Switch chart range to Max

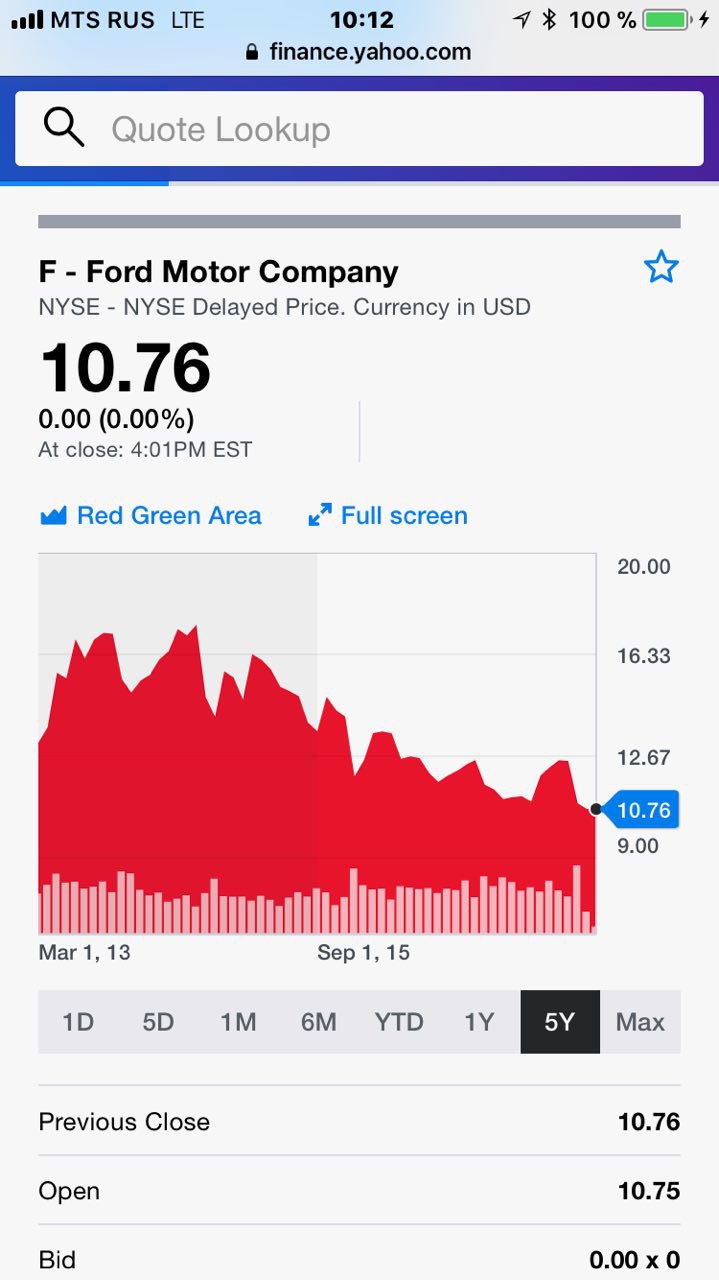[x=640, y=1022]
